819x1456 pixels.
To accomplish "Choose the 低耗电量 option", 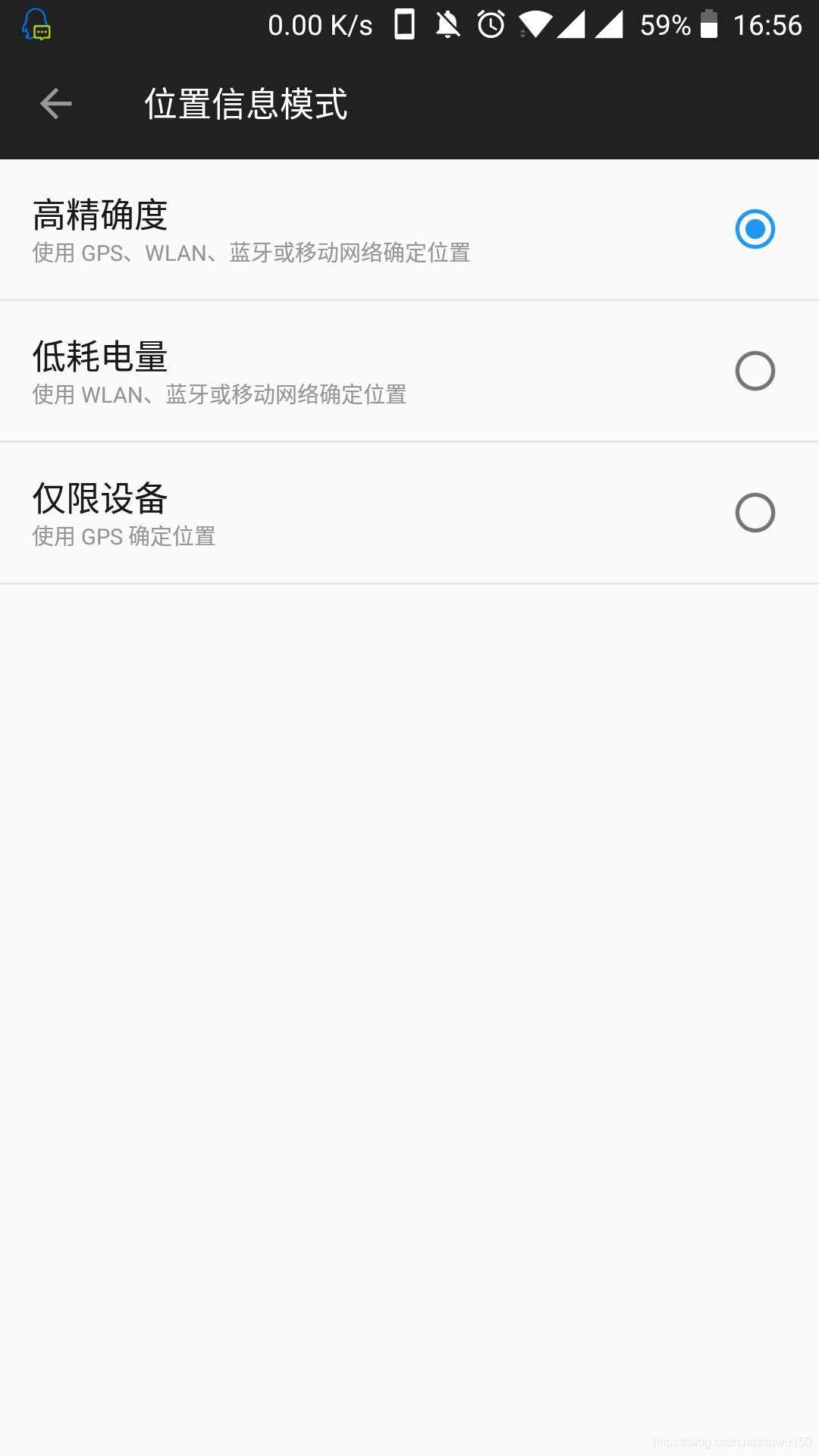I will 409,372.
